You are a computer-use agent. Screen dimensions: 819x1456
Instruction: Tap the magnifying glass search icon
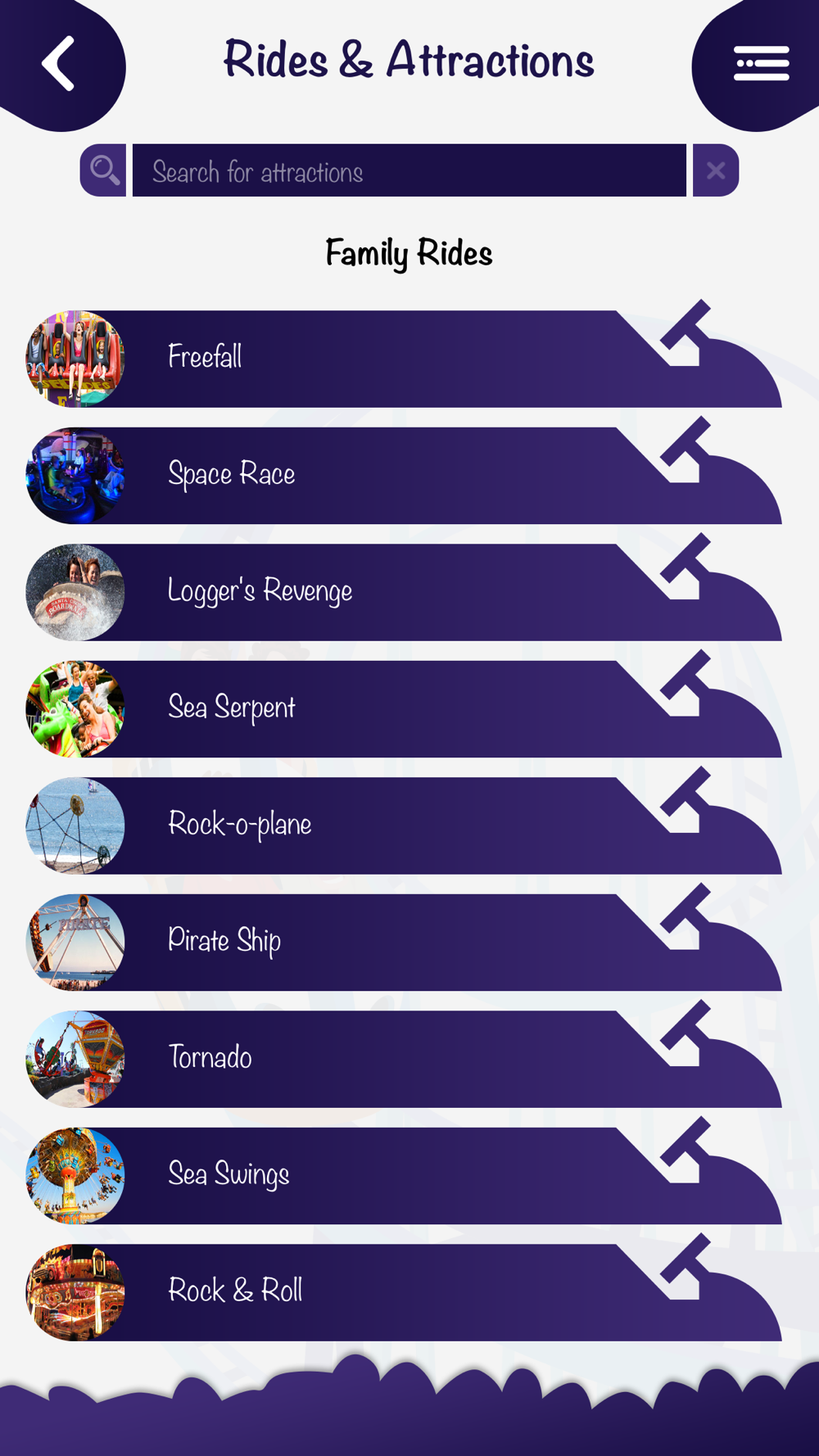(104, 170)
